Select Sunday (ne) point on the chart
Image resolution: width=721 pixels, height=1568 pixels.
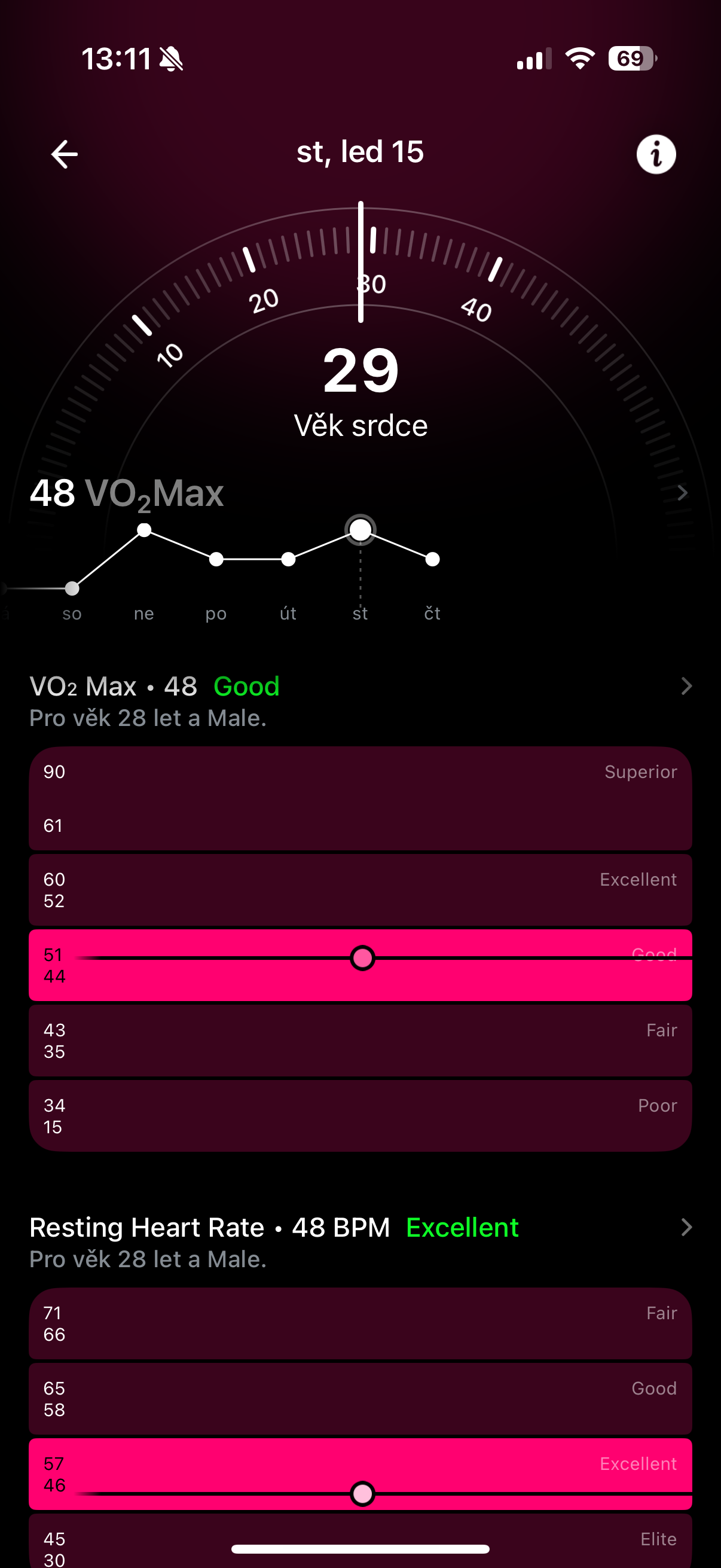point(144,530)
